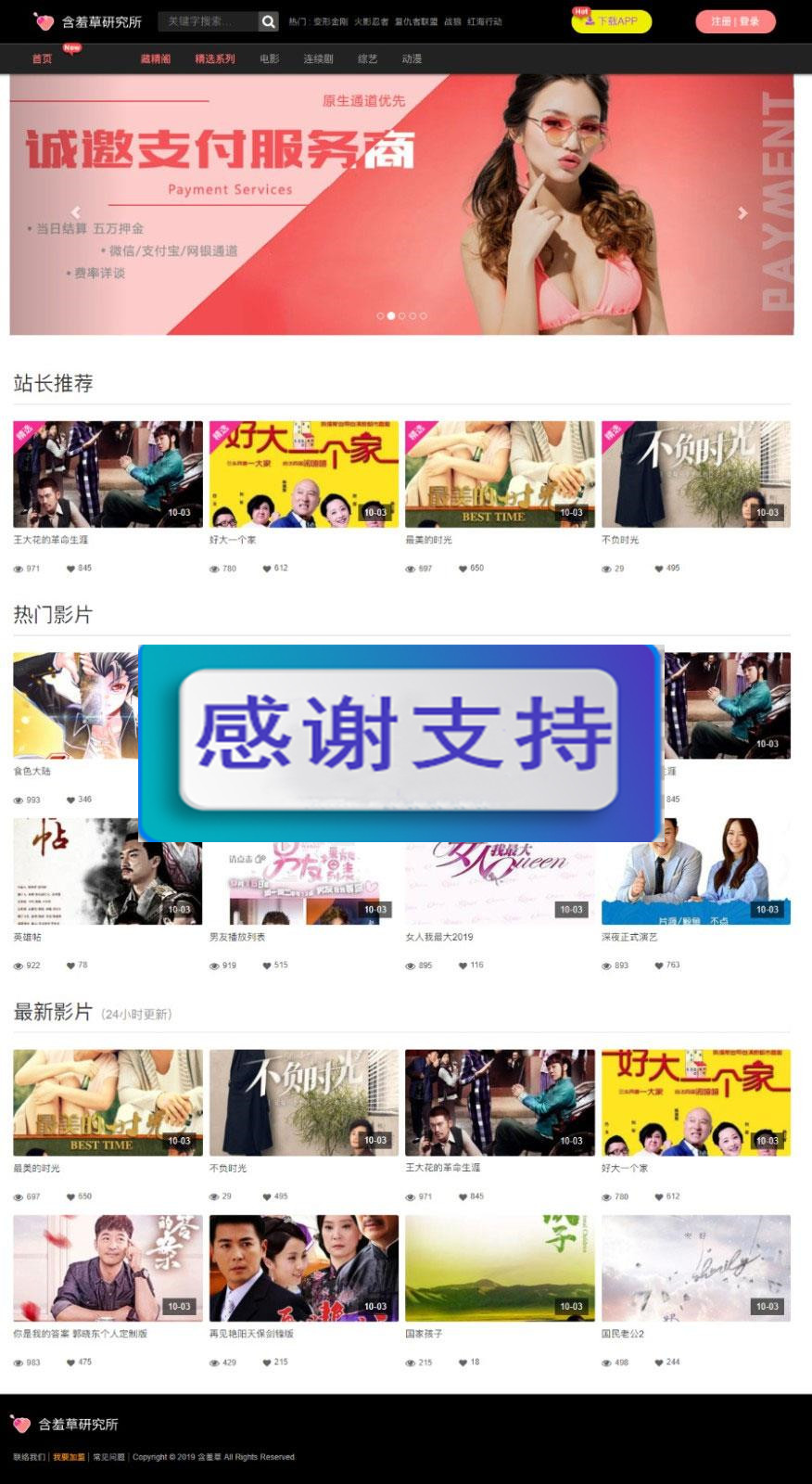Switch to the 综艺 tab
This screenshot has width=812, height=1484.
(x=367, y=58)
